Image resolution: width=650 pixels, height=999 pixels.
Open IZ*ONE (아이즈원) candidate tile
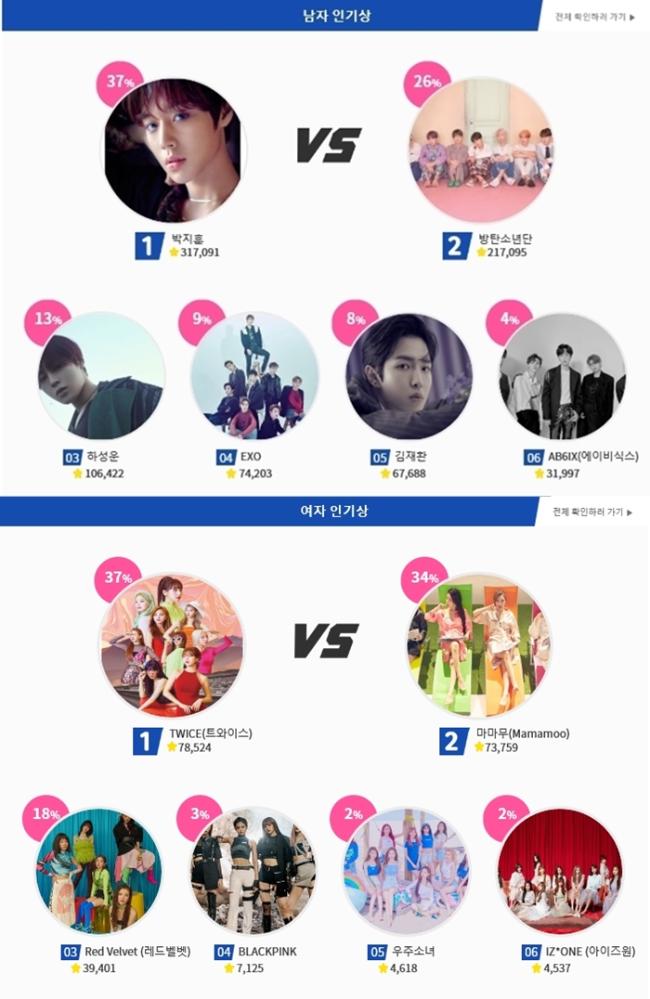(560, 871)
